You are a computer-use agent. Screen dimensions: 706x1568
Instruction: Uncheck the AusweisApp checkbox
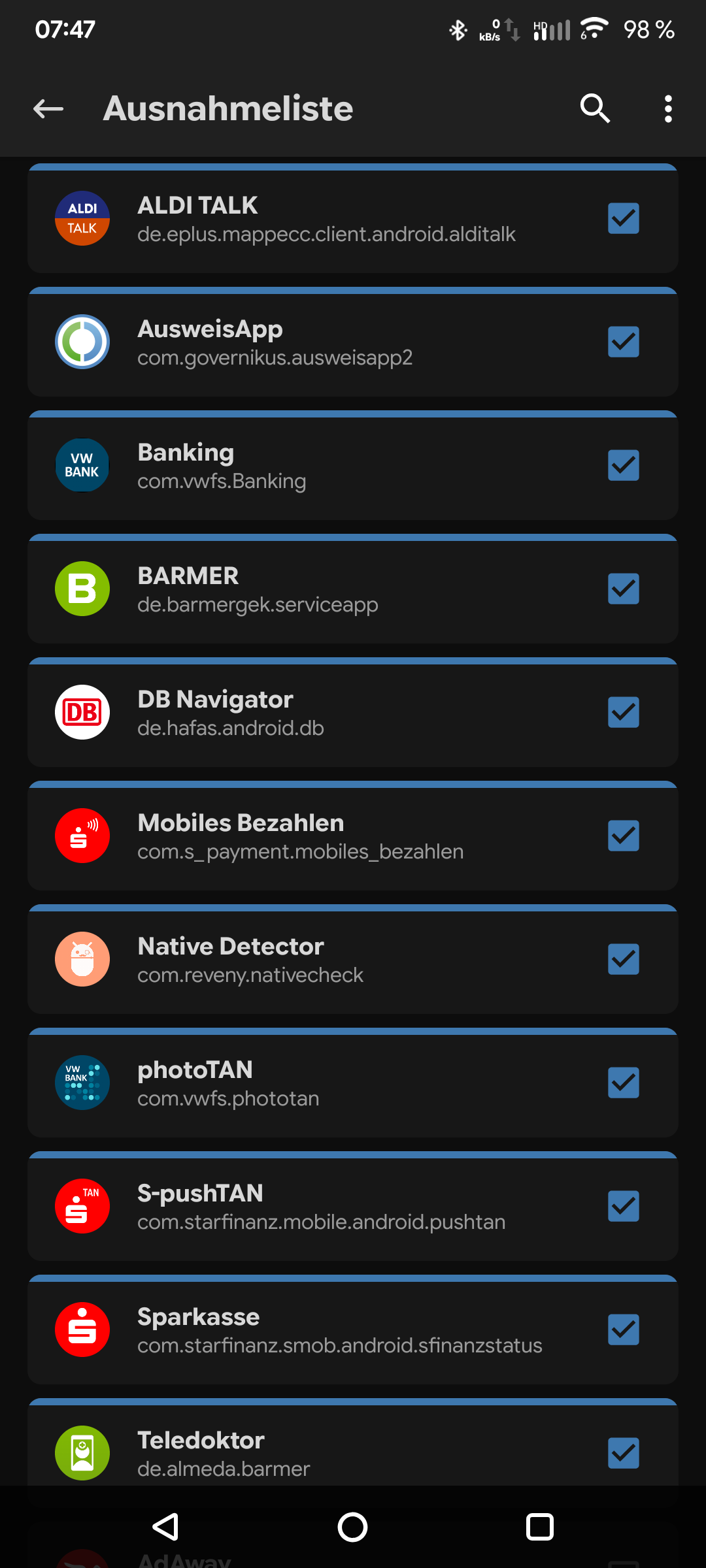tap(623, 342)
